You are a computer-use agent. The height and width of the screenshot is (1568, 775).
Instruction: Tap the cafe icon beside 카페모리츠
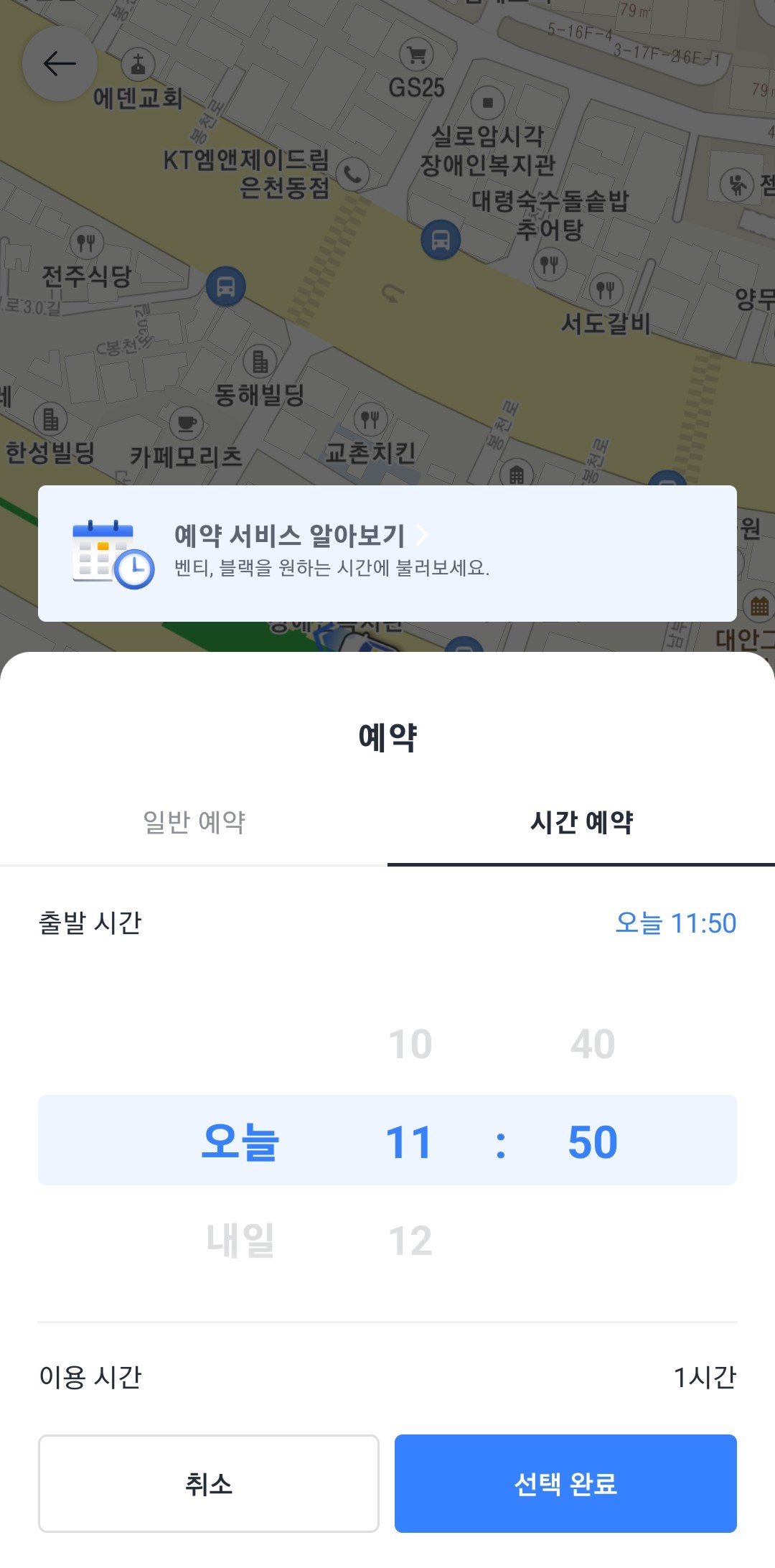[x=185, y=423]
